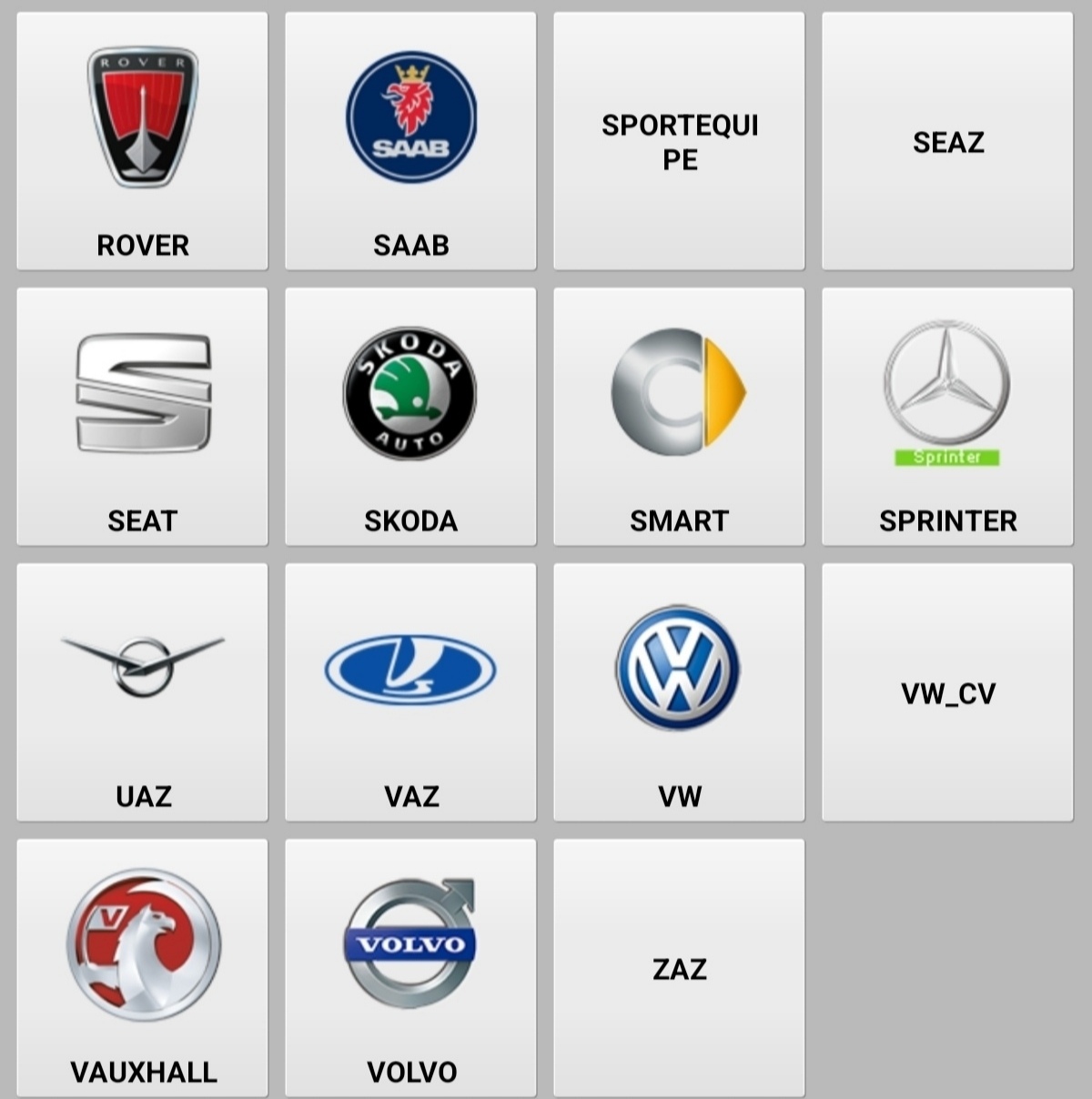Tap the VAUXHALL brand tile
The height and width of the screenshot is (1099, 1092).
[142, 967]
